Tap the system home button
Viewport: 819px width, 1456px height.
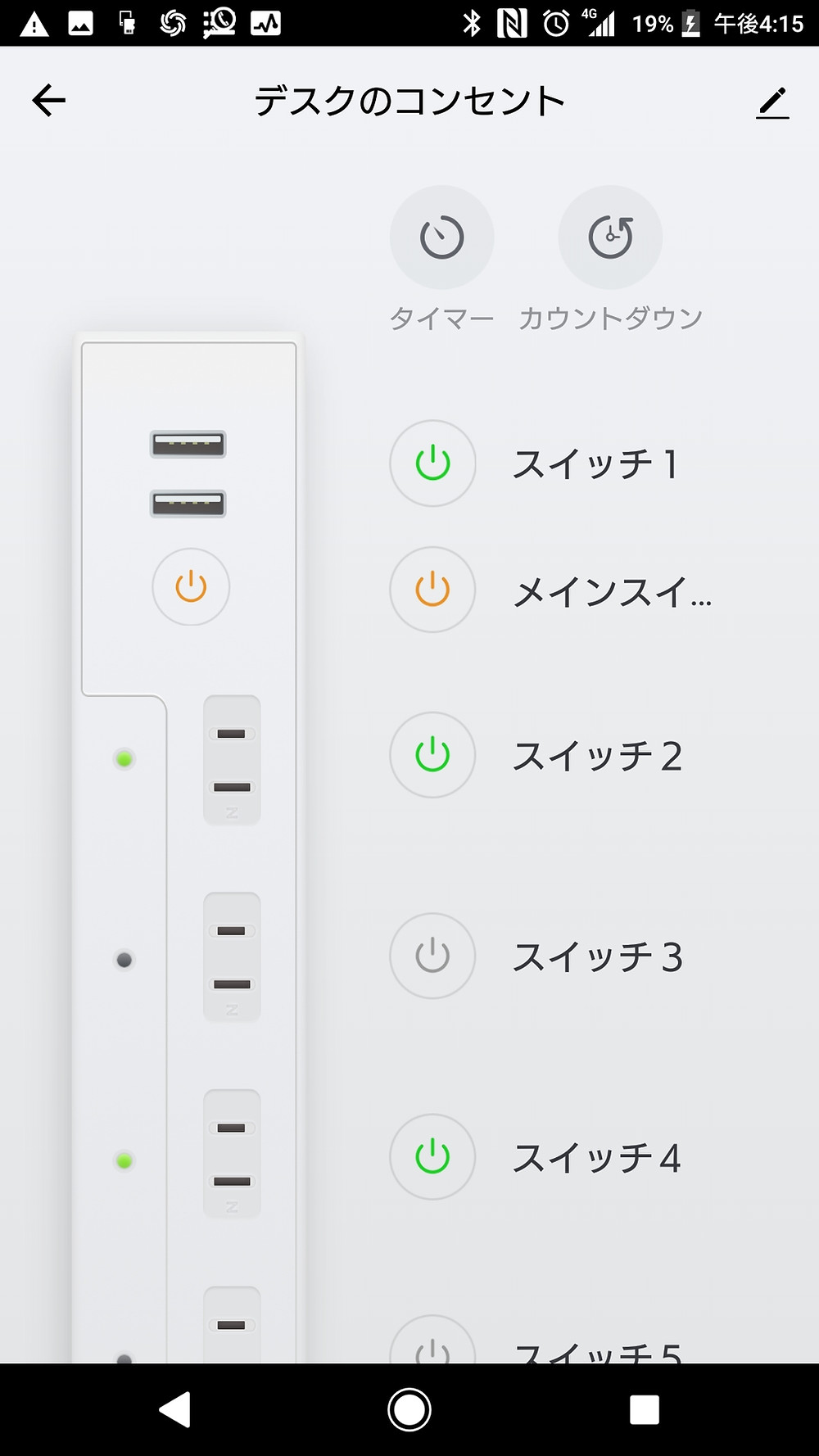click(409, 1409)
